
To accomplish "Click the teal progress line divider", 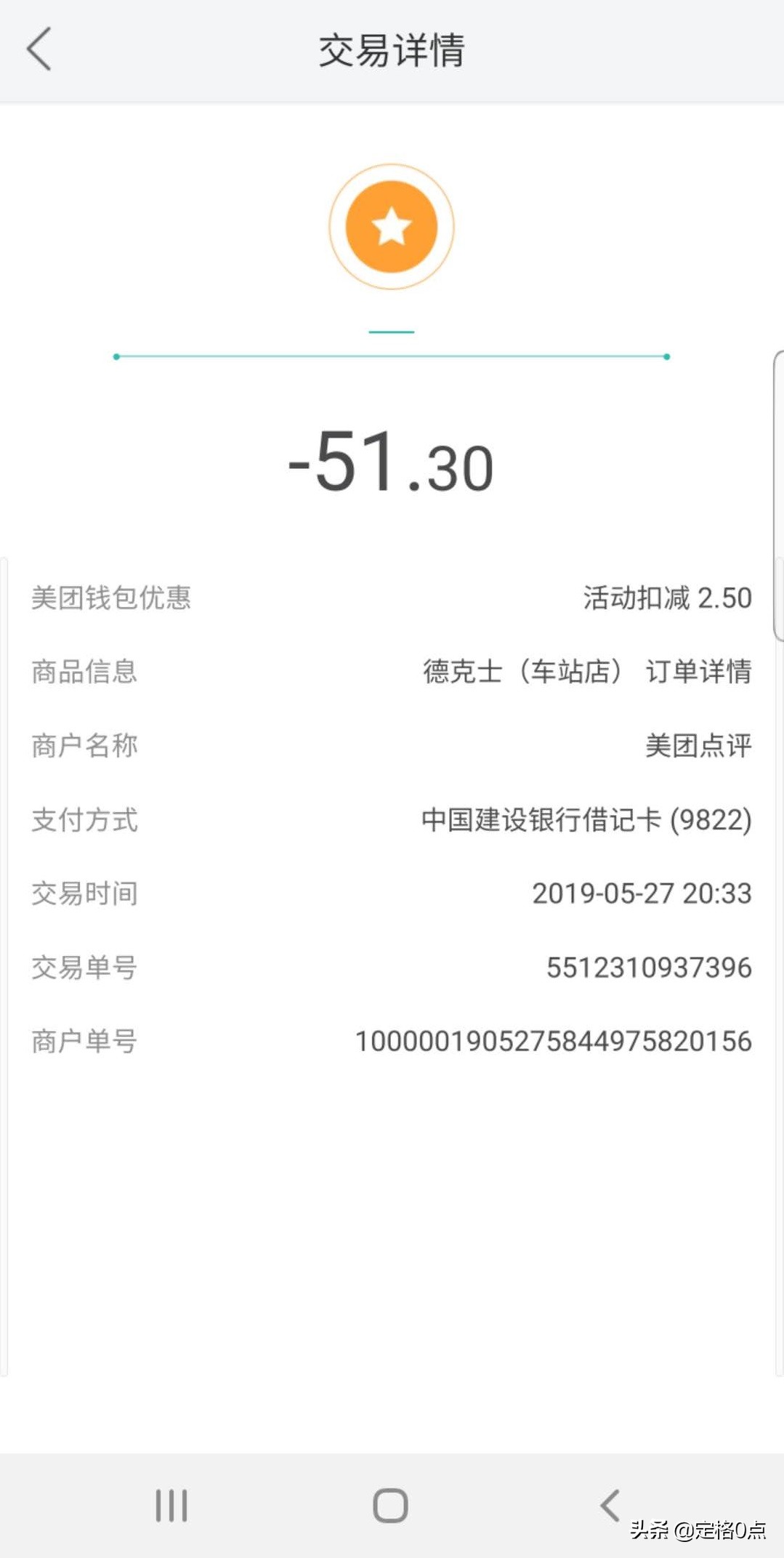I will (392, 356).
